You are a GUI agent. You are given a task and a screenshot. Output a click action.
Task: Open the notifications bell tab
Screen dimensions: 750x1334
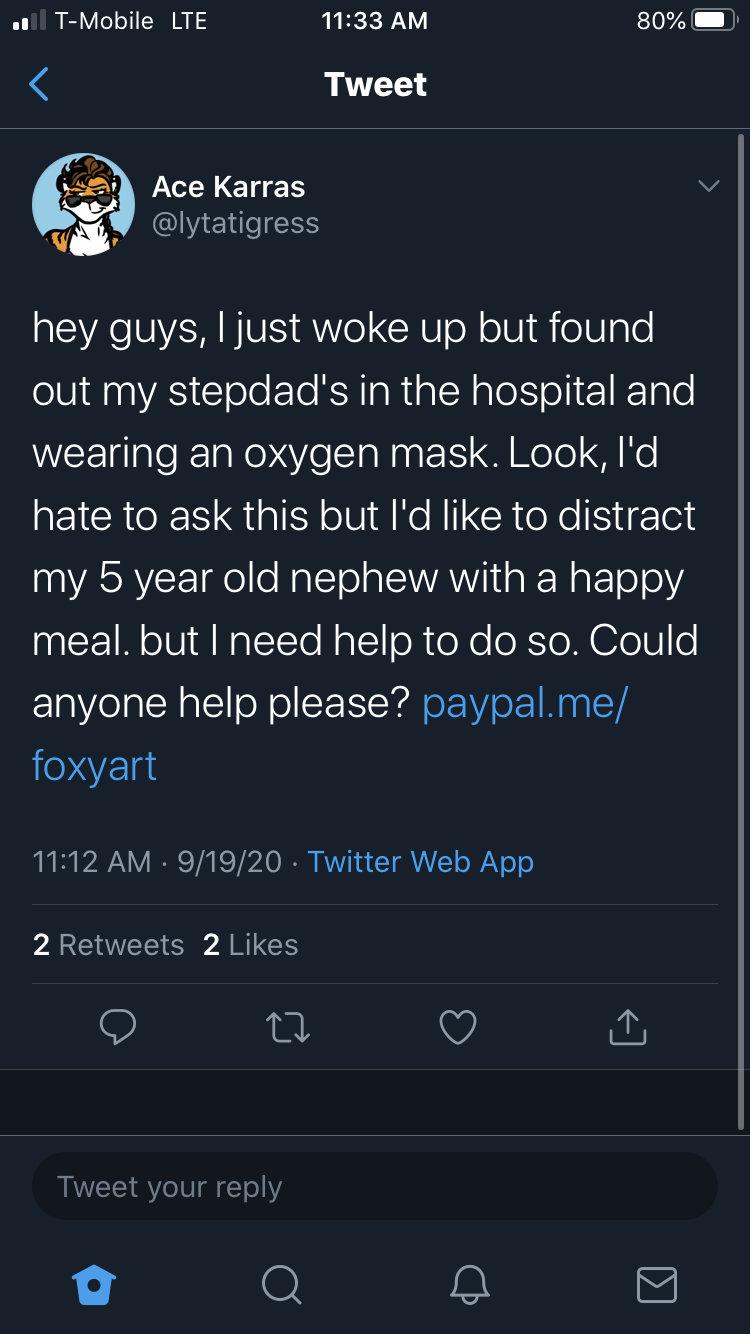pos(469,1284)
